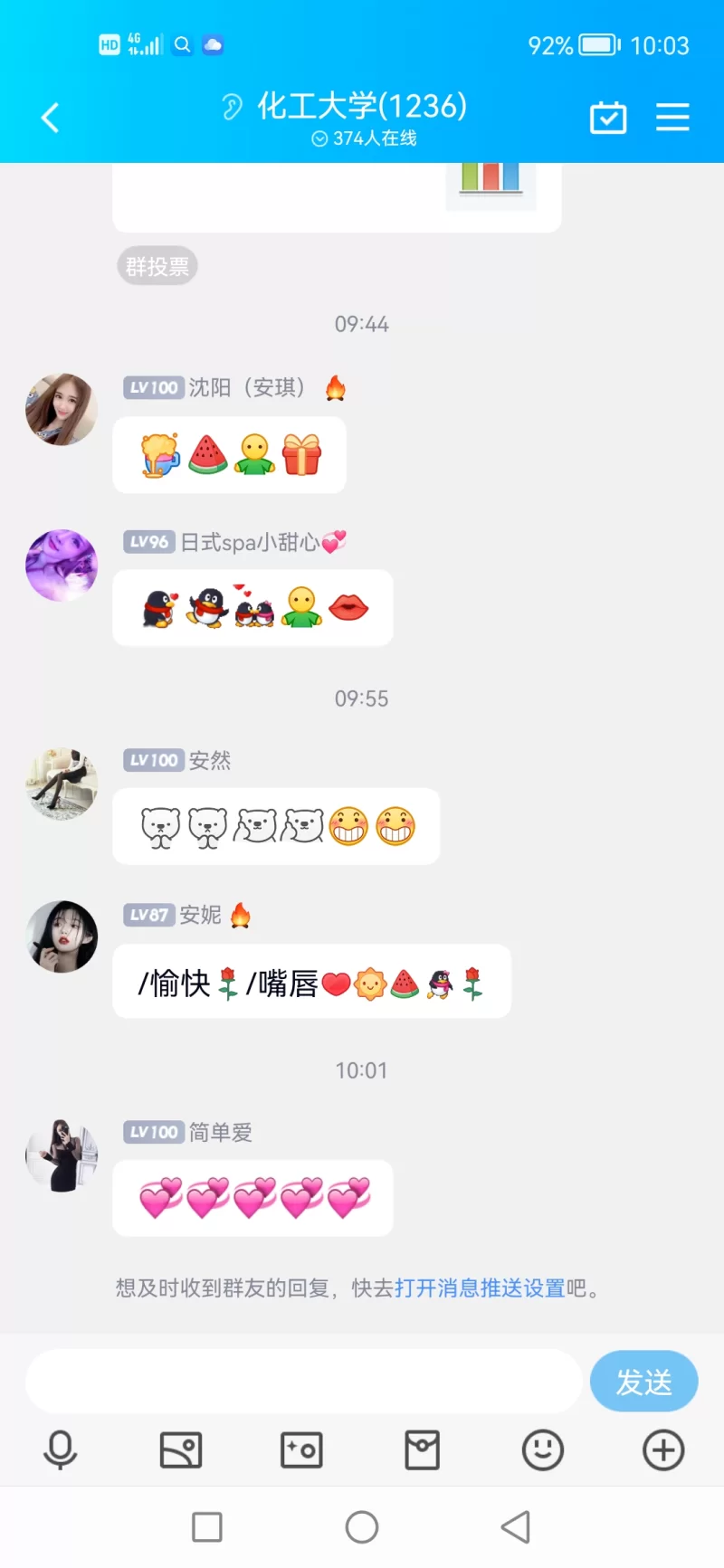Start a voice message with the microphone
The height and width of the screenshot is (1568, 724).
click(61, 1450)
